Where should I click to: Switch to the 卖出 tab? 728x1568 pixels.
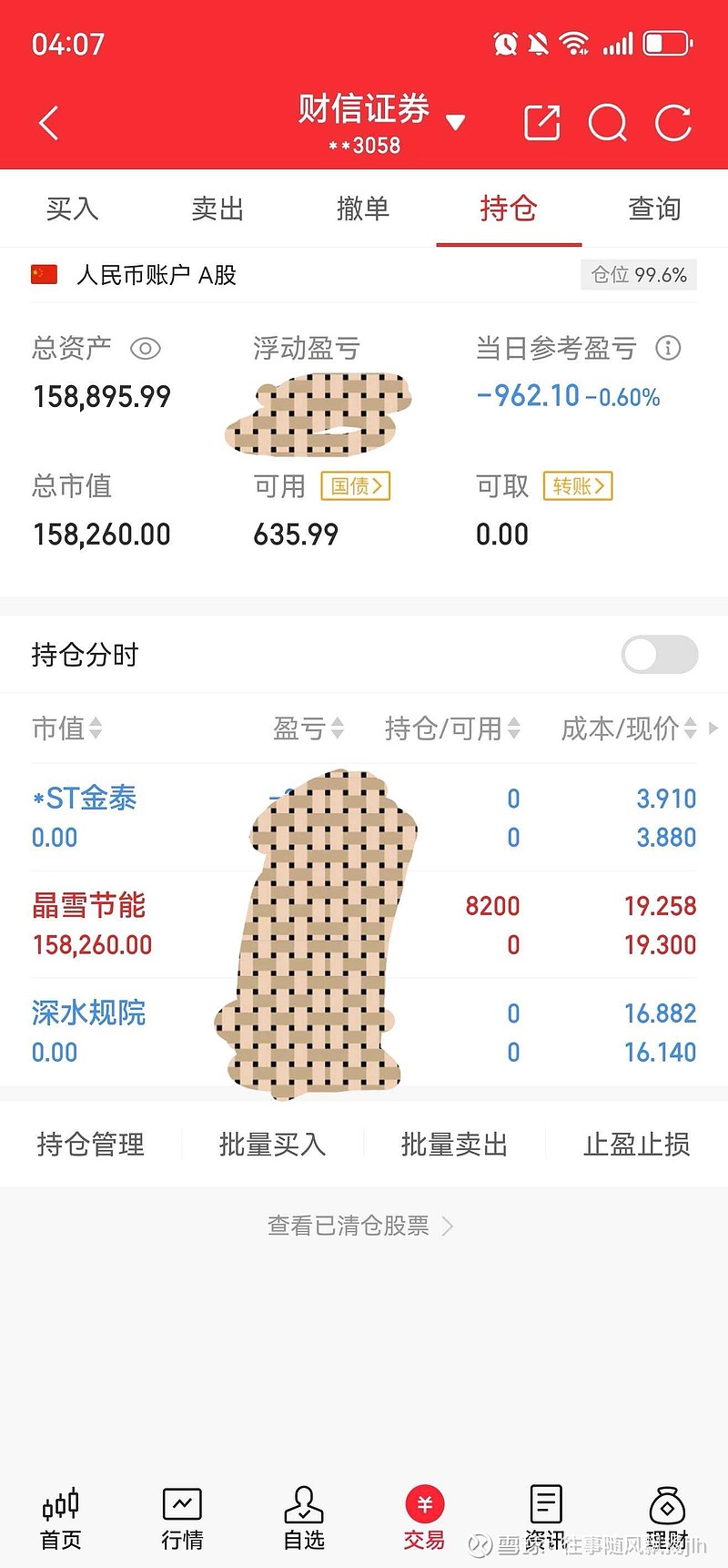[218, 209]
